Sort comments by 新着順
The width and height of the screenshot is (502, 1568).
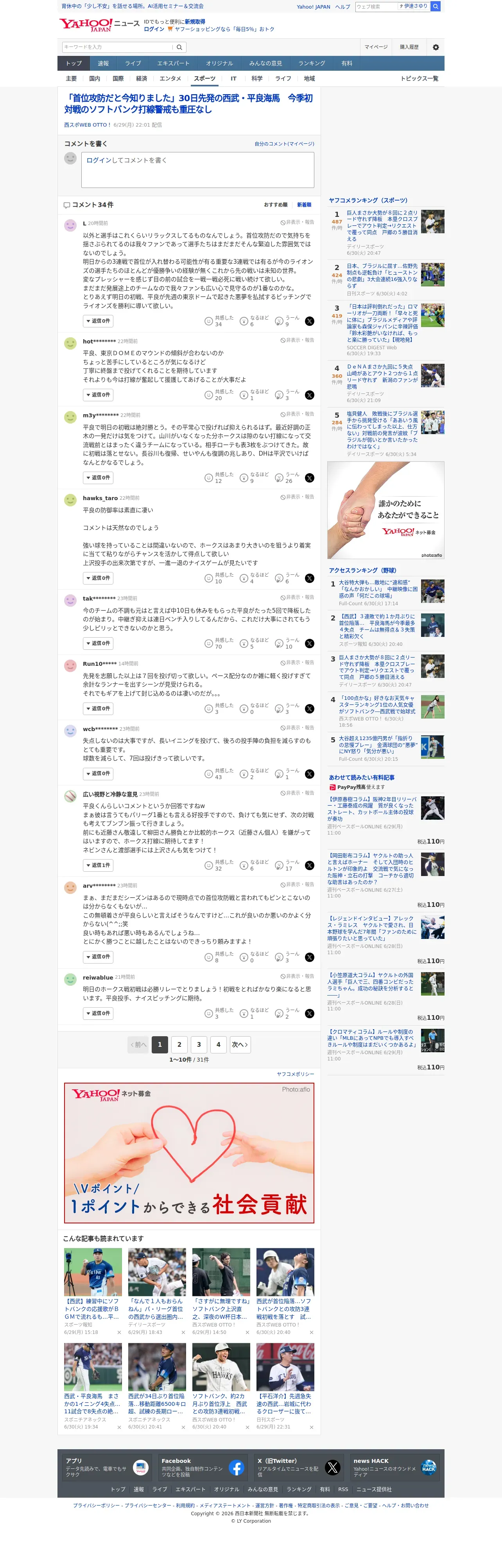[x=304, y=205]
